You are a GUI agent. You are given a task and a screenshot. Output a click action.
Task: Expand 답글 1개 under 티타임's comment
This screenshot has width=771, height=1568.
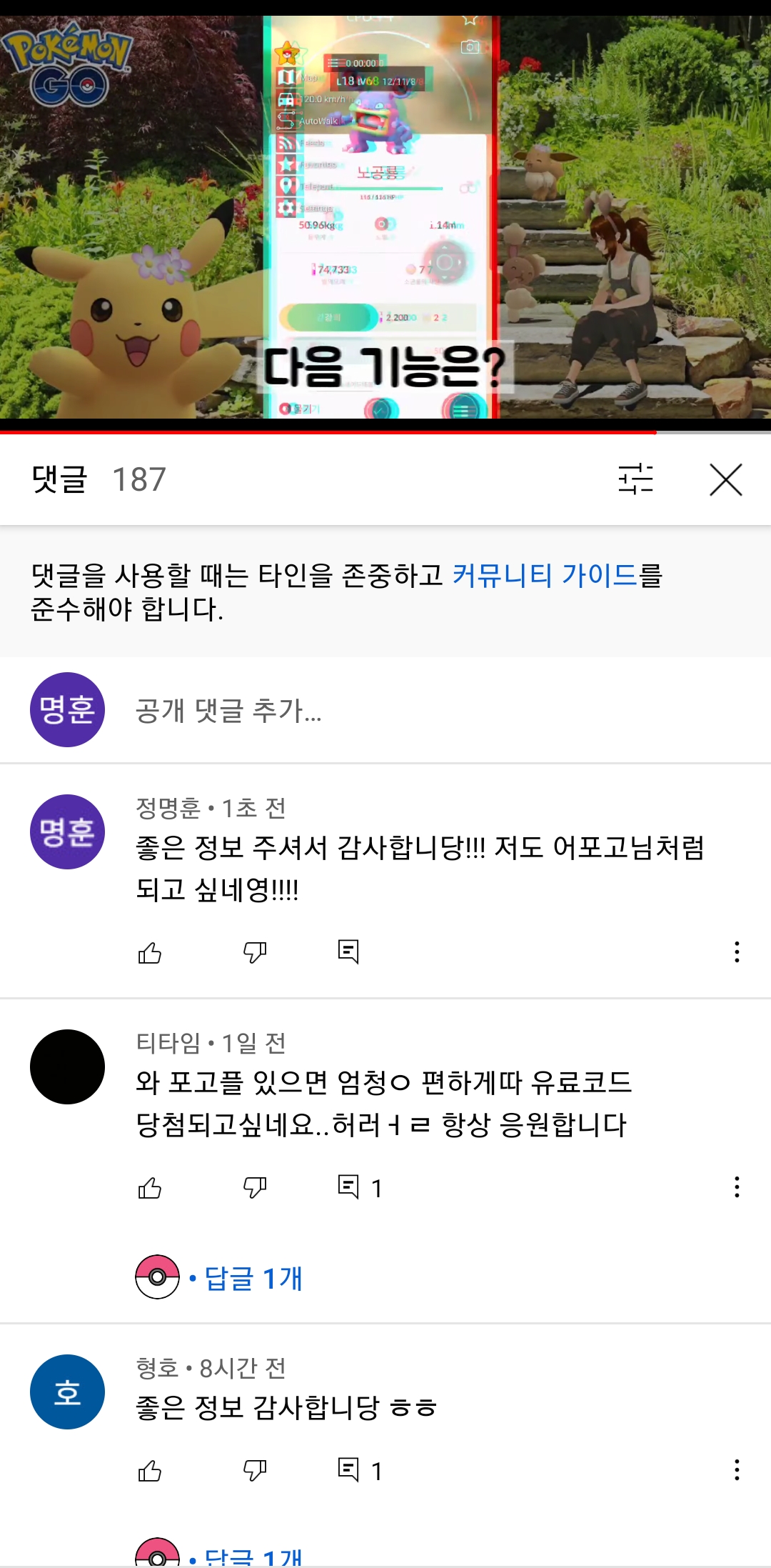click(x=253, y=1278)
